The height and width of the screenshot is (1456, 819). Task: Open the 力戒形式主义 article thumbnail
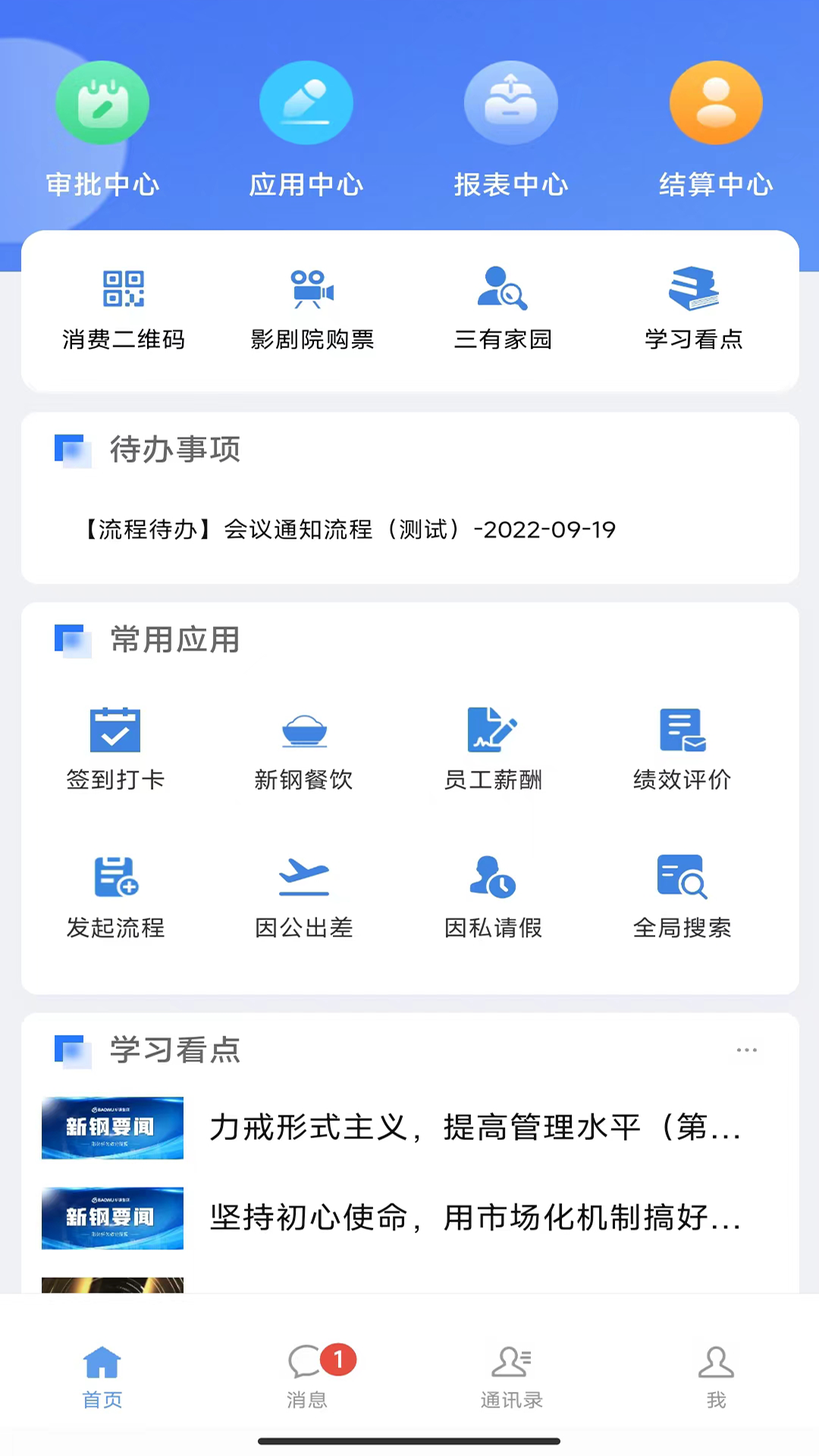[112, 1128]
